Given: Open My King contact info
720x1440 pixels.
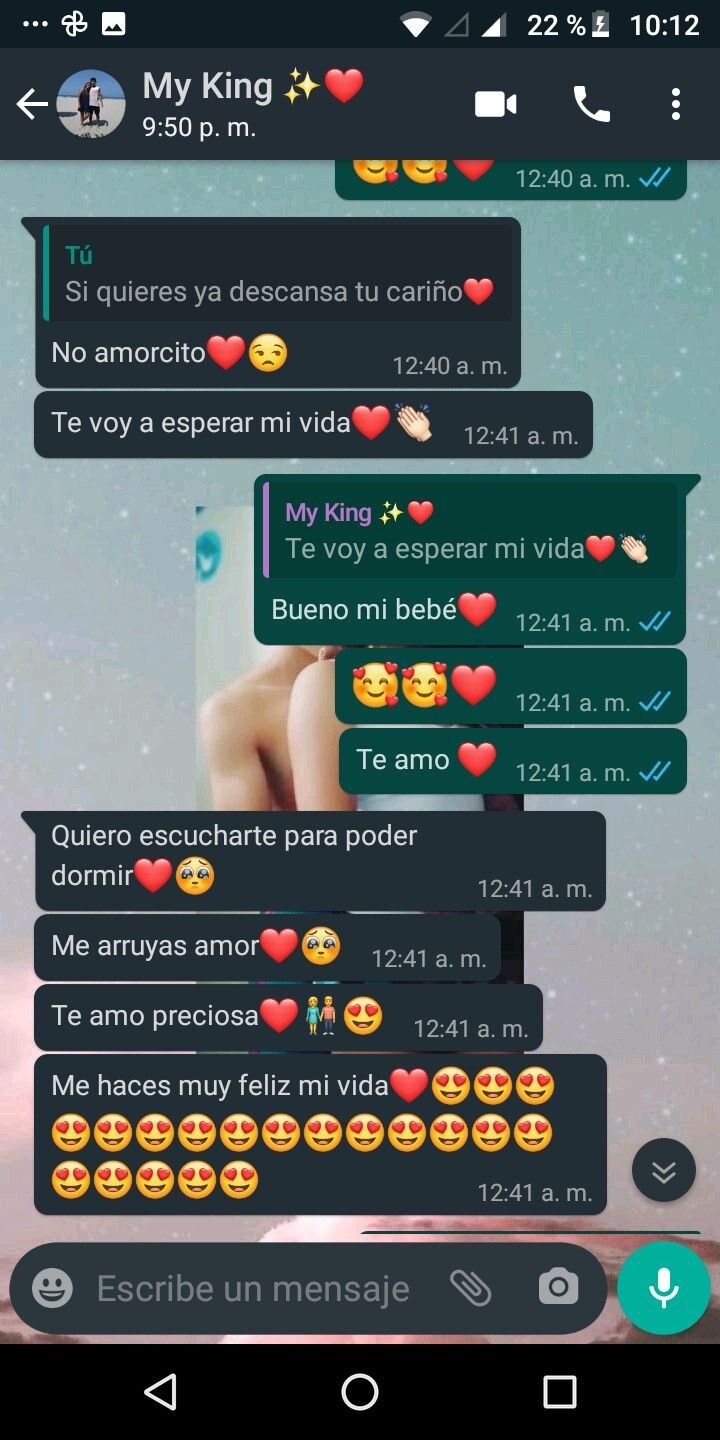Looking at the screenshot, I should click(250, 102).
